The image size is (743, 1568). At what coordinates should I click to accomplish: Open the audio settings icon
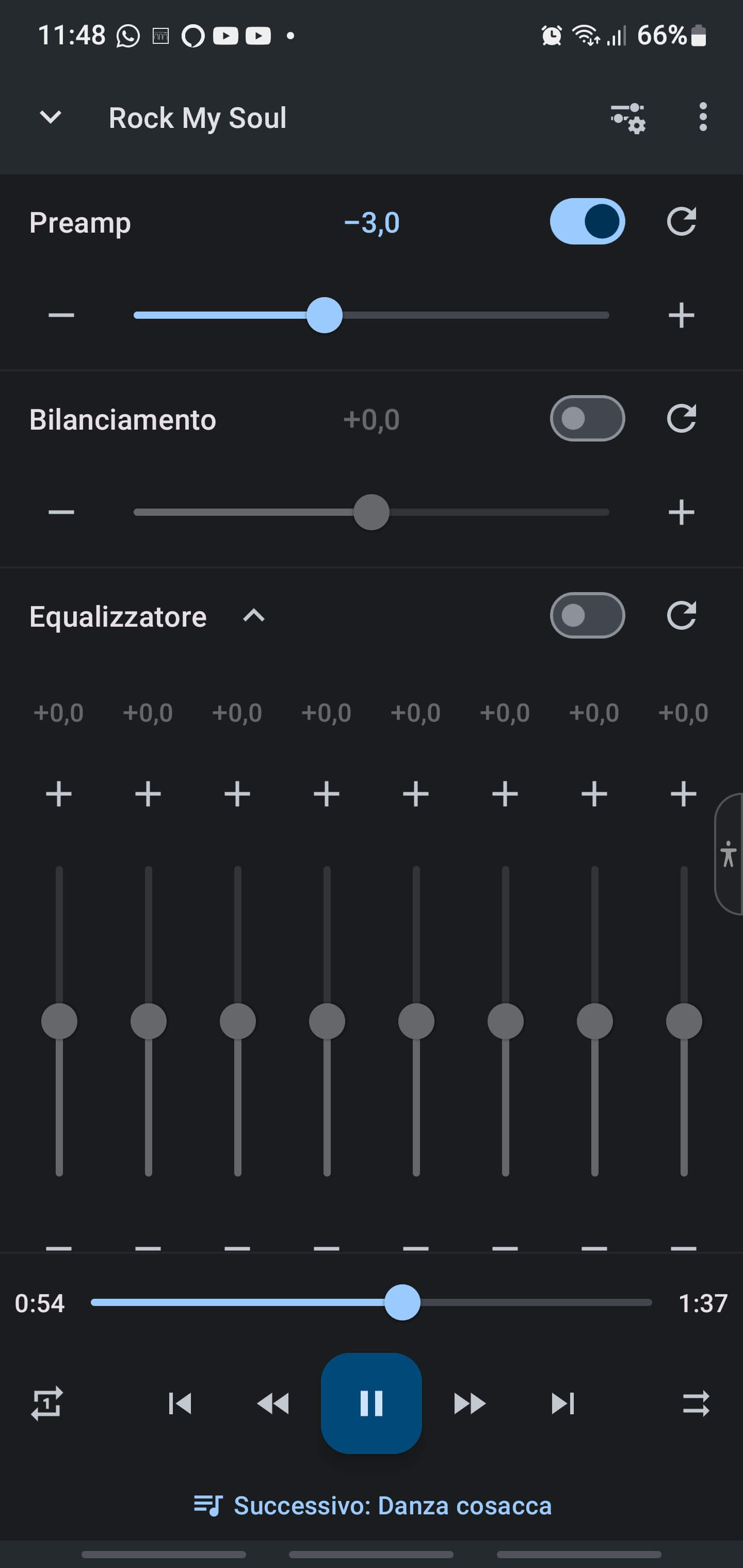coord(628,117)
